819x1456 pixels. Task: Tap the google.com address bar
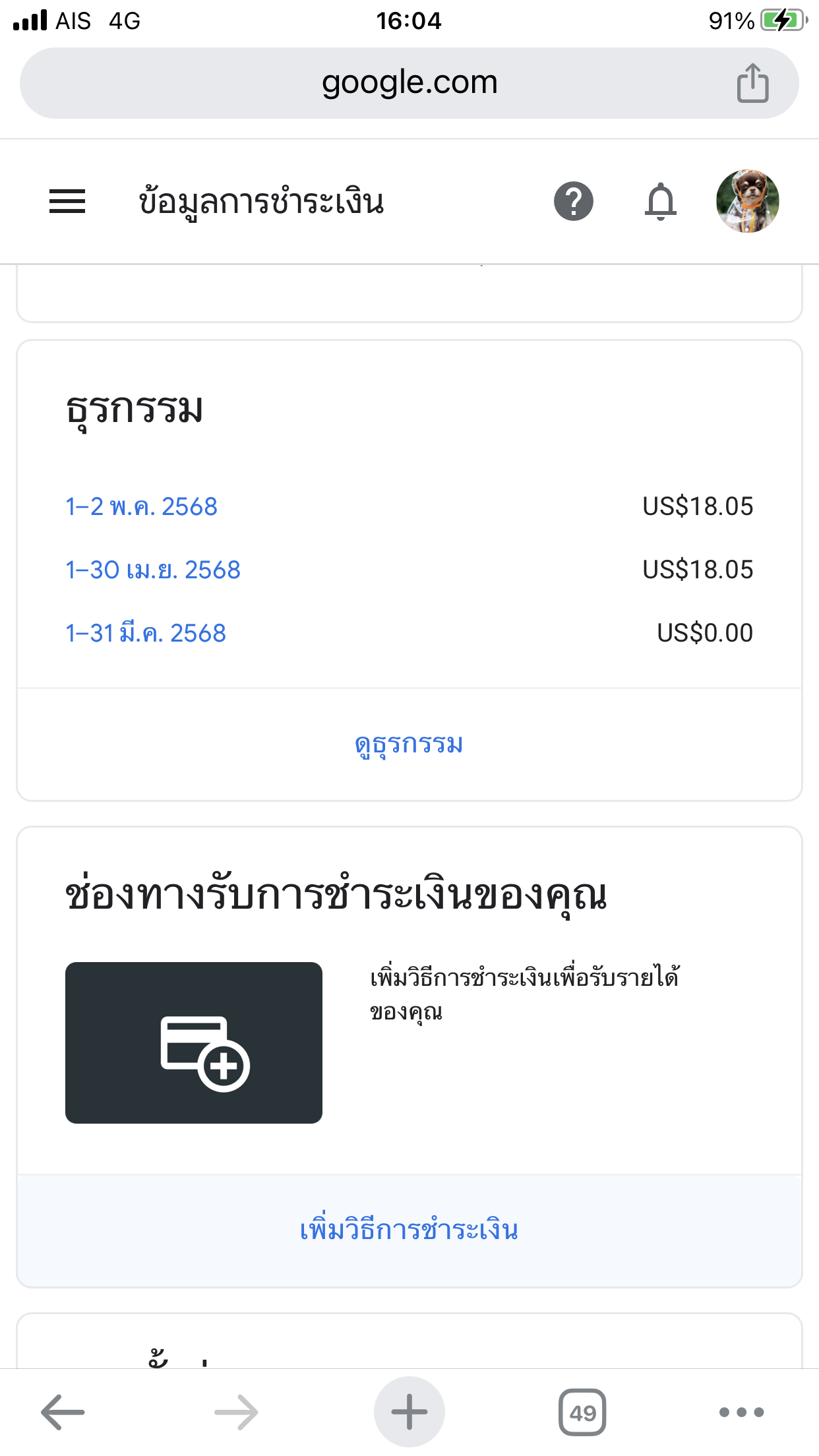pyautogui.click(x=409, y=83)
